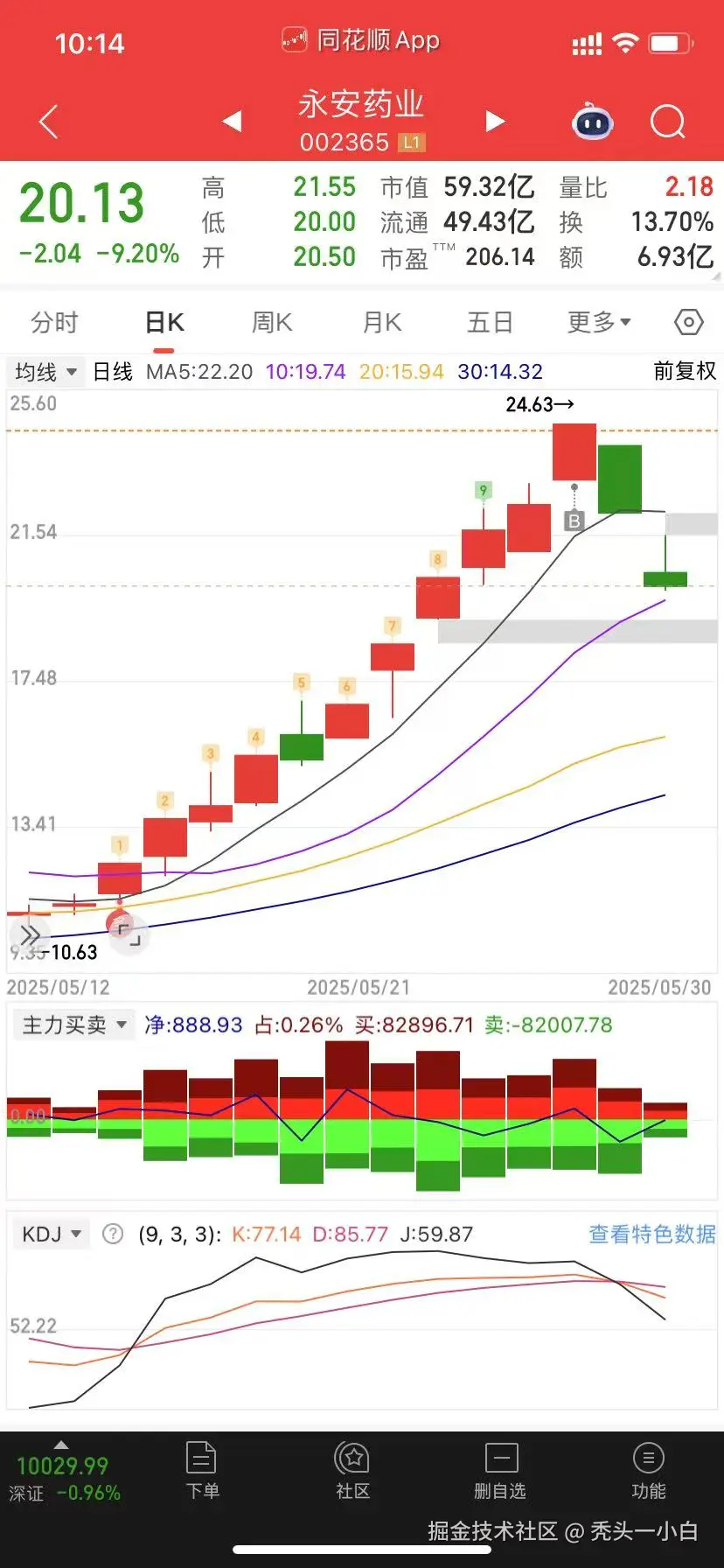724x1568 pixels.
Task: Open the KDJ indicator dropdown
Action: coord(52,1234)
